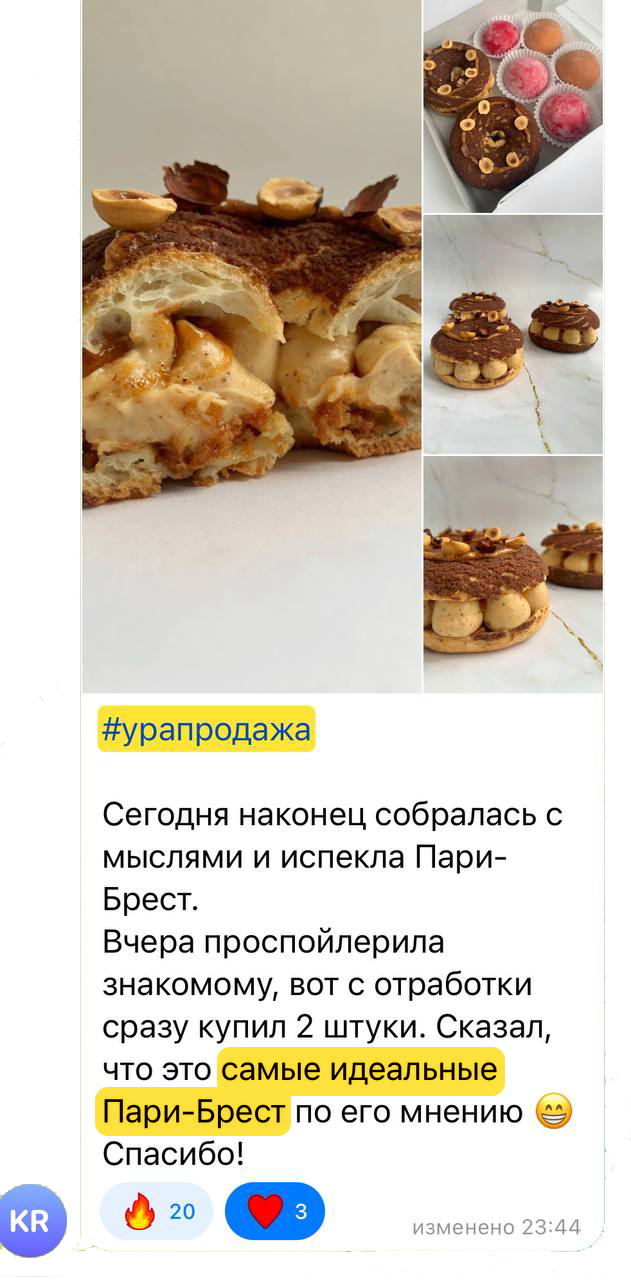Open the large Paris-Brest cross-section photo
Screen dimensions: 631x1280
(x=252, y=345)
